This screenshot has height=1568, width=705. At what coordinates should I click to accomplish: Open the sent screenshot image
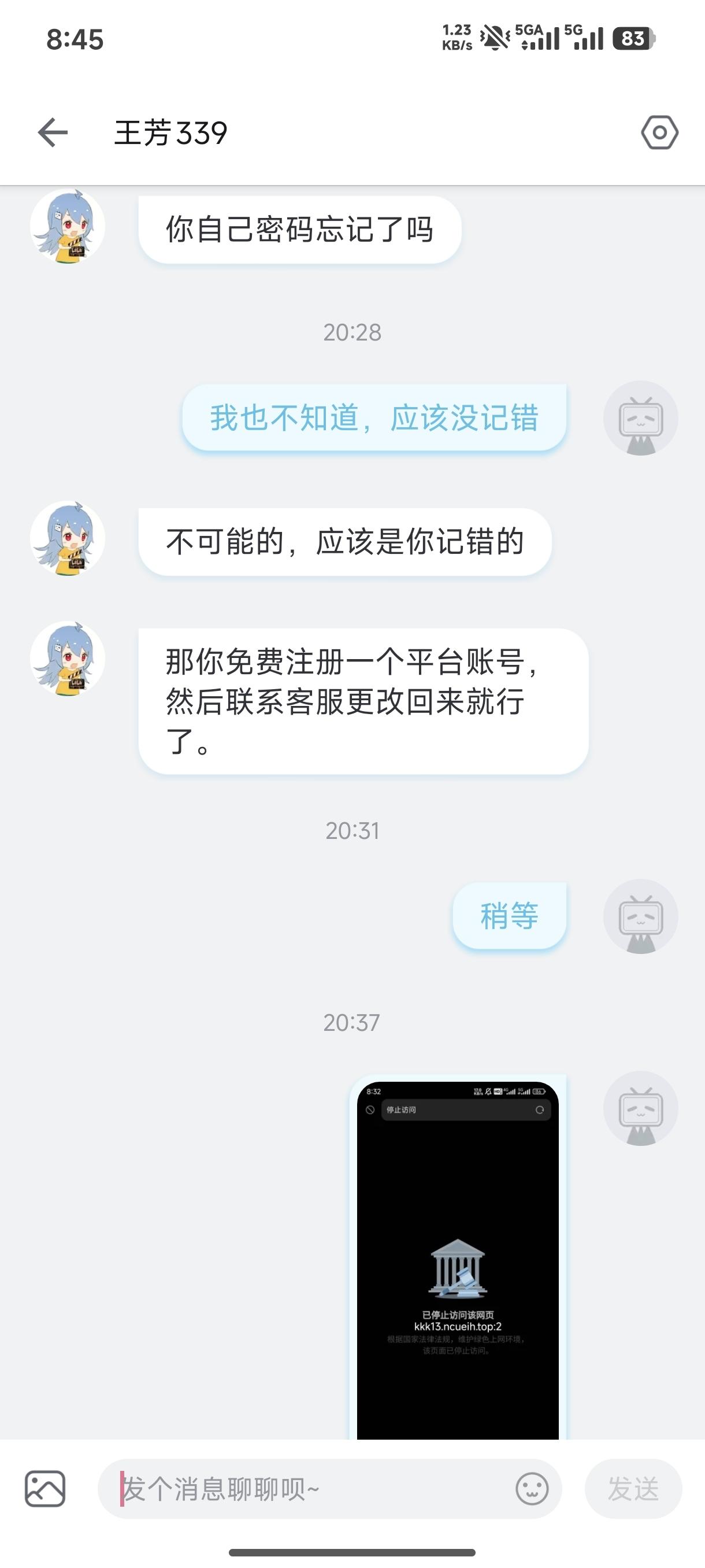pos(458,1260)
